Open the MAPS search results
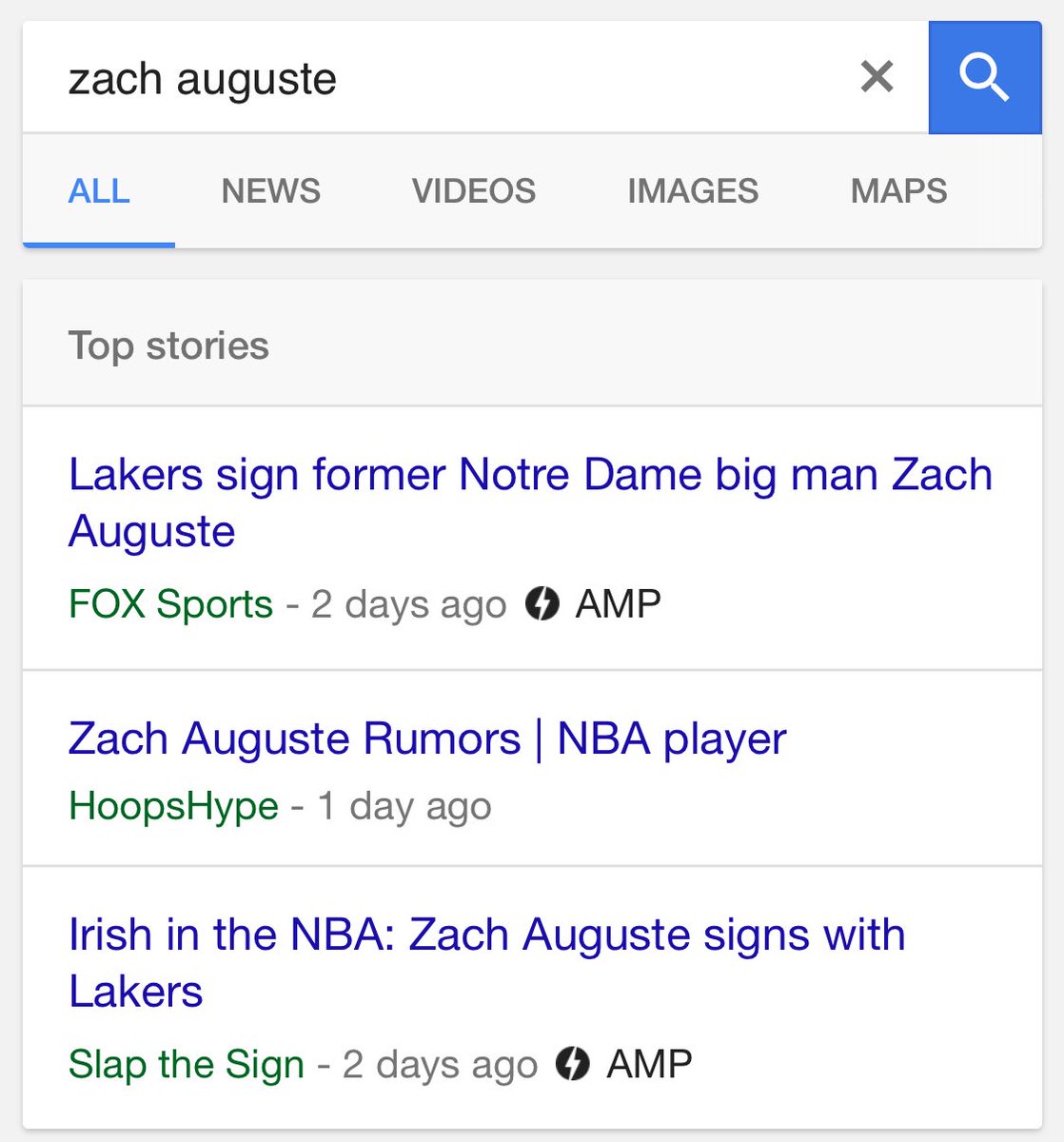 [897, 190]
